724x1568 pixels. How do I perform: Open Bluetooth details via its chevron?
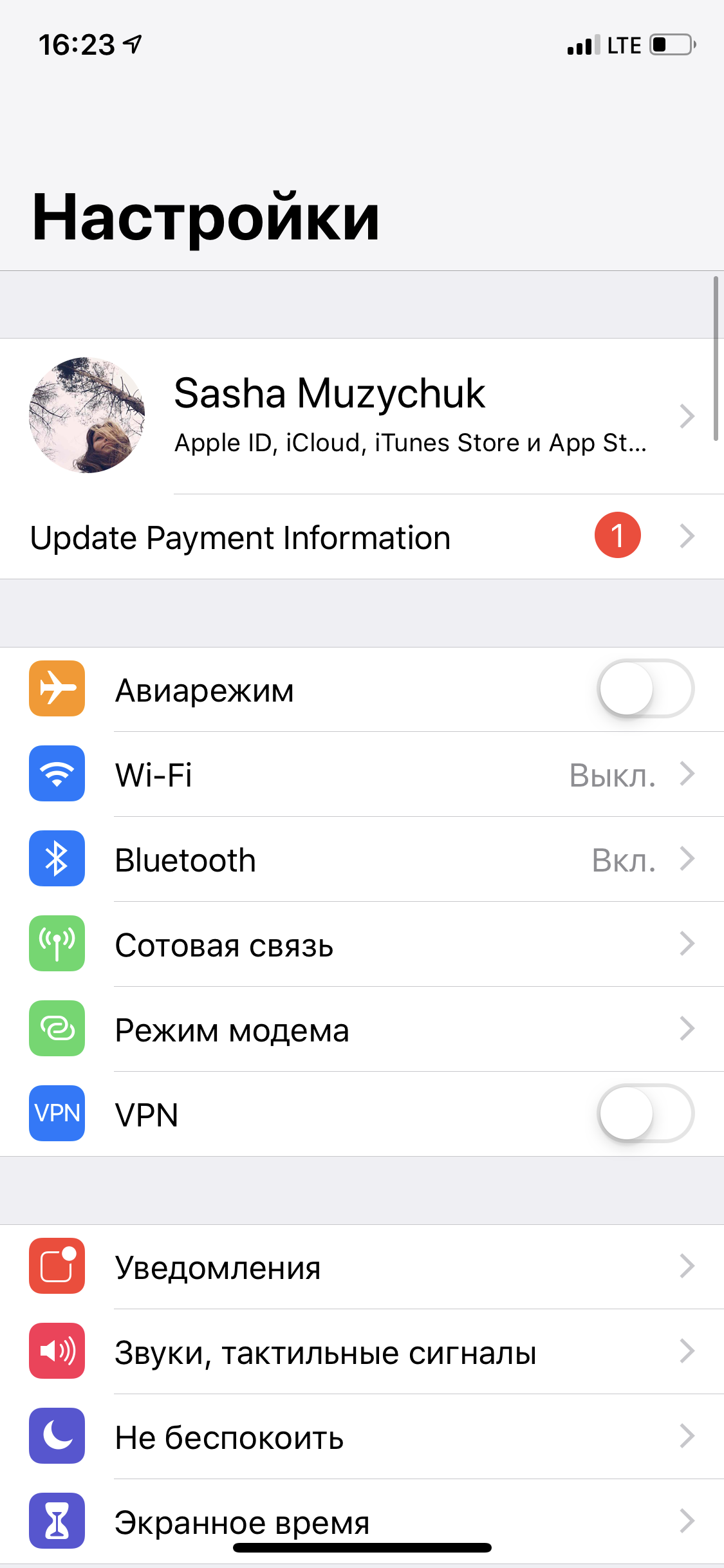tap(688, 859)
